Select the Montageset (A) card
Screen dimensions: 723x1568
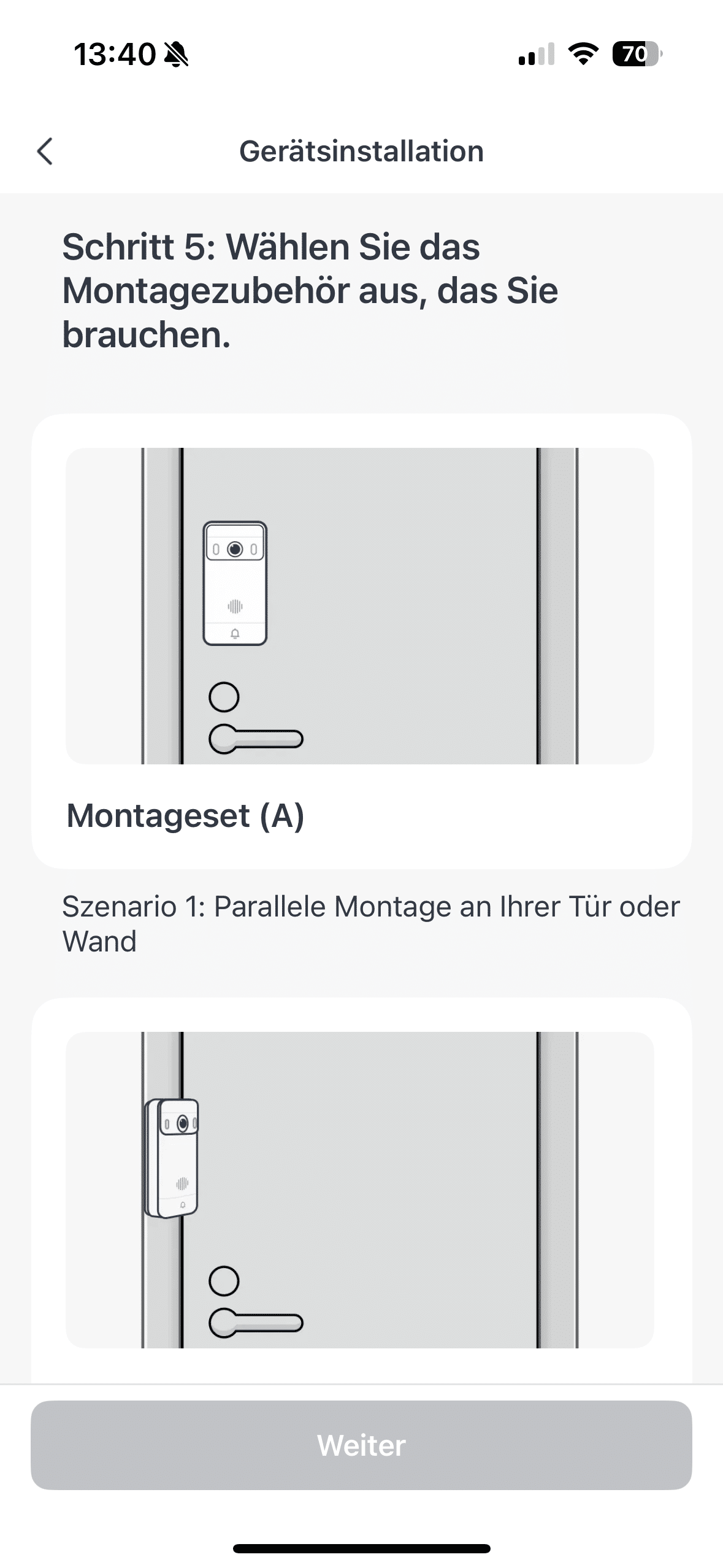(361, 640)
